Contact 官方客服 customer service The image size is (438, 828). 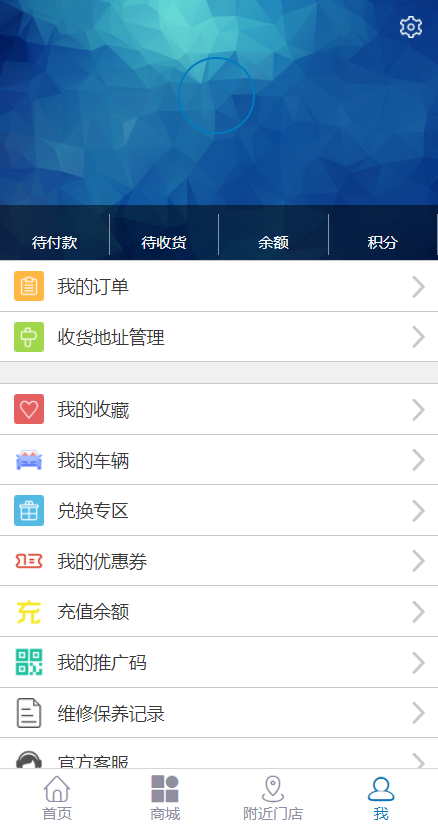tap(219, 754)
